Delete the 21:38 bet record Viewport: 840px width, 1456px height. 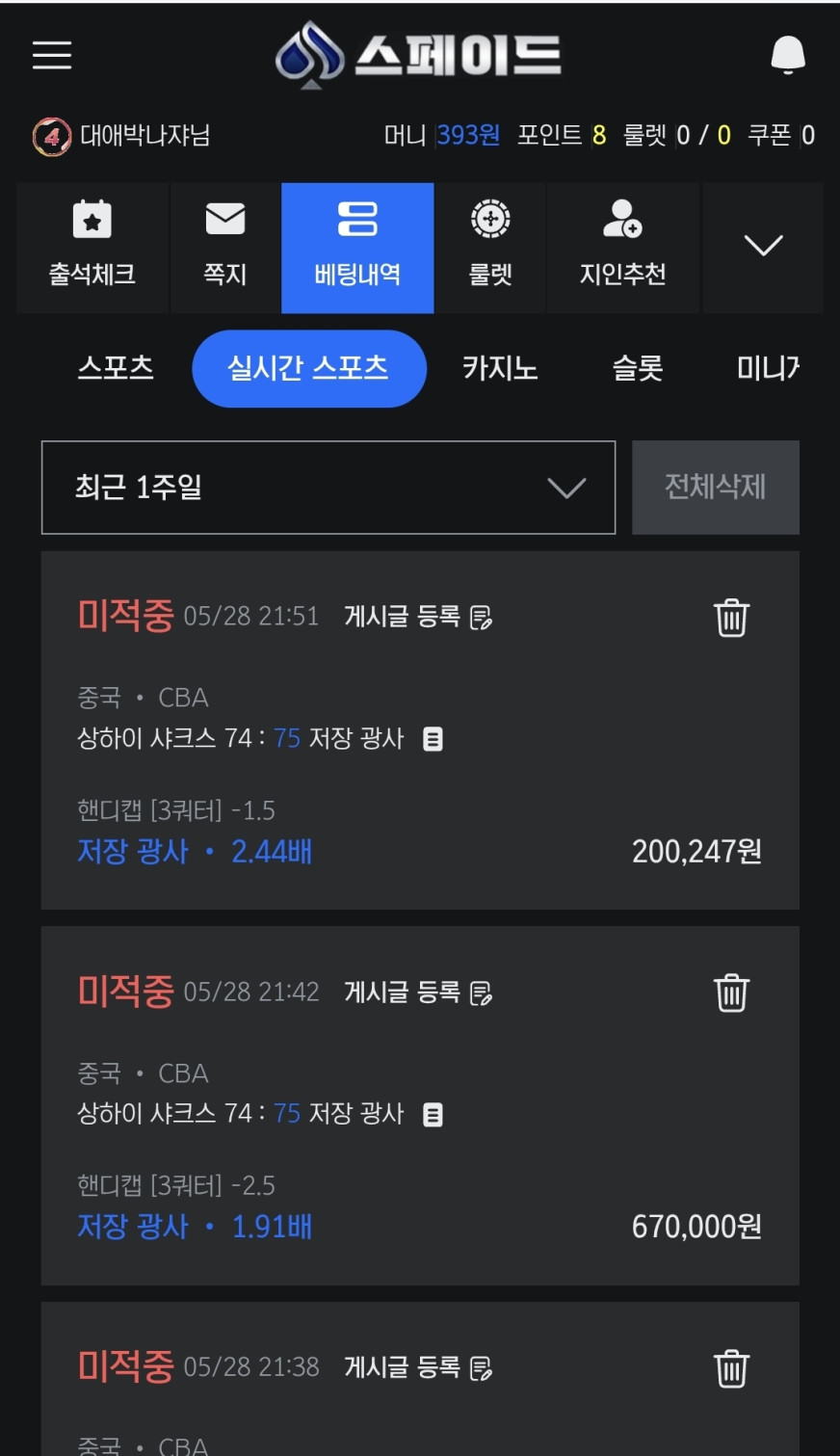pyautogui.click(x=731, y=1368)
